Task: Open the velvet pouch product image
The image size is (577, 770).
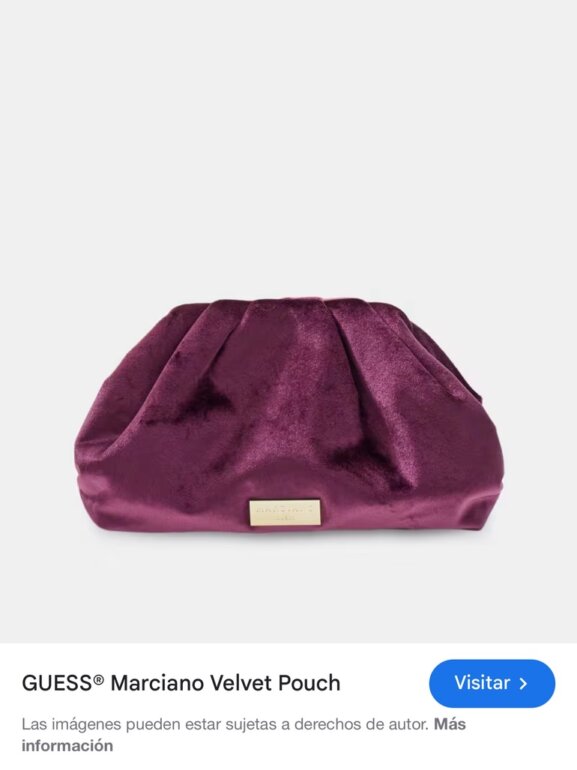Action: click(289, 322)
